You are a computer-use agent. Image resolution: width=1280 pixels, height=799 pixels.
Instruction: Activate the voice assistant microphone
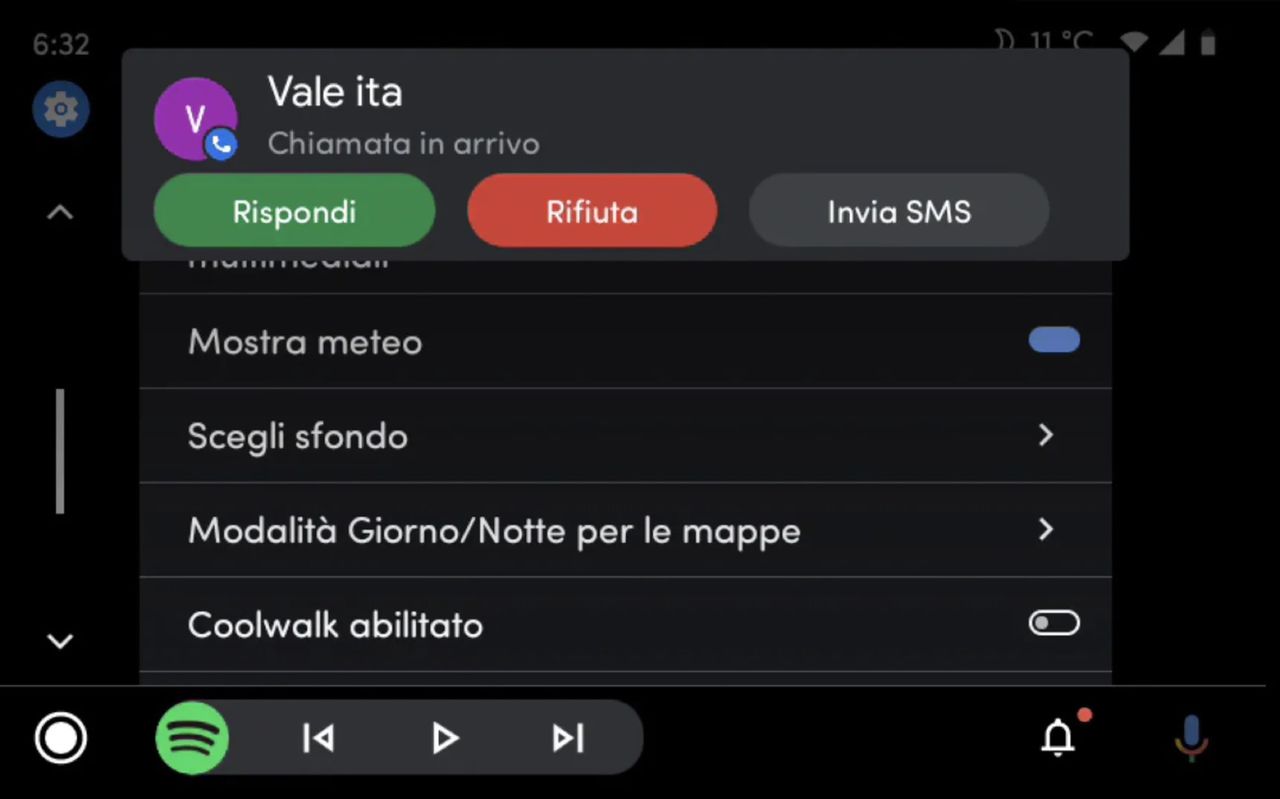(1190, 738)
